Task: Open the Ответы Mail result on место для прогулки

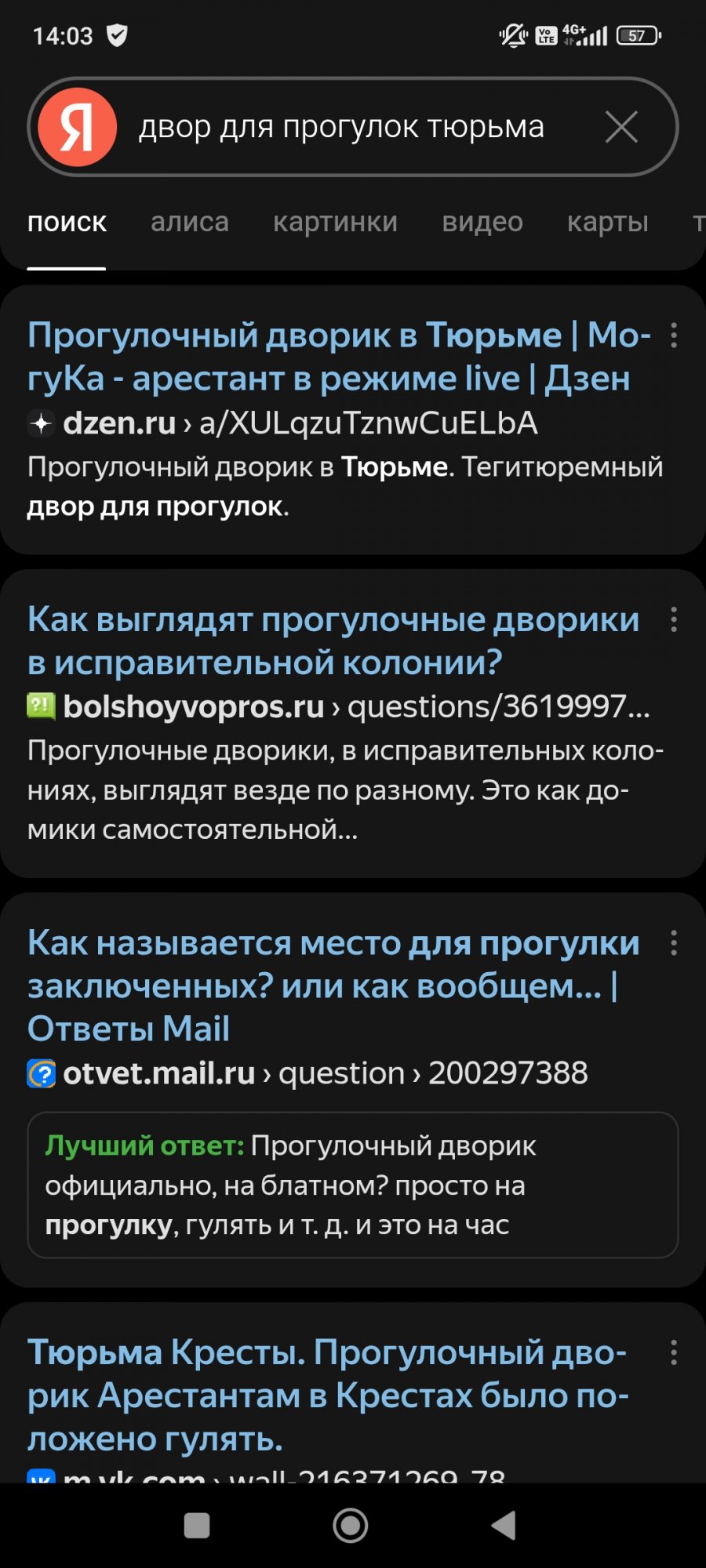Action: click(x=329, y=985)
